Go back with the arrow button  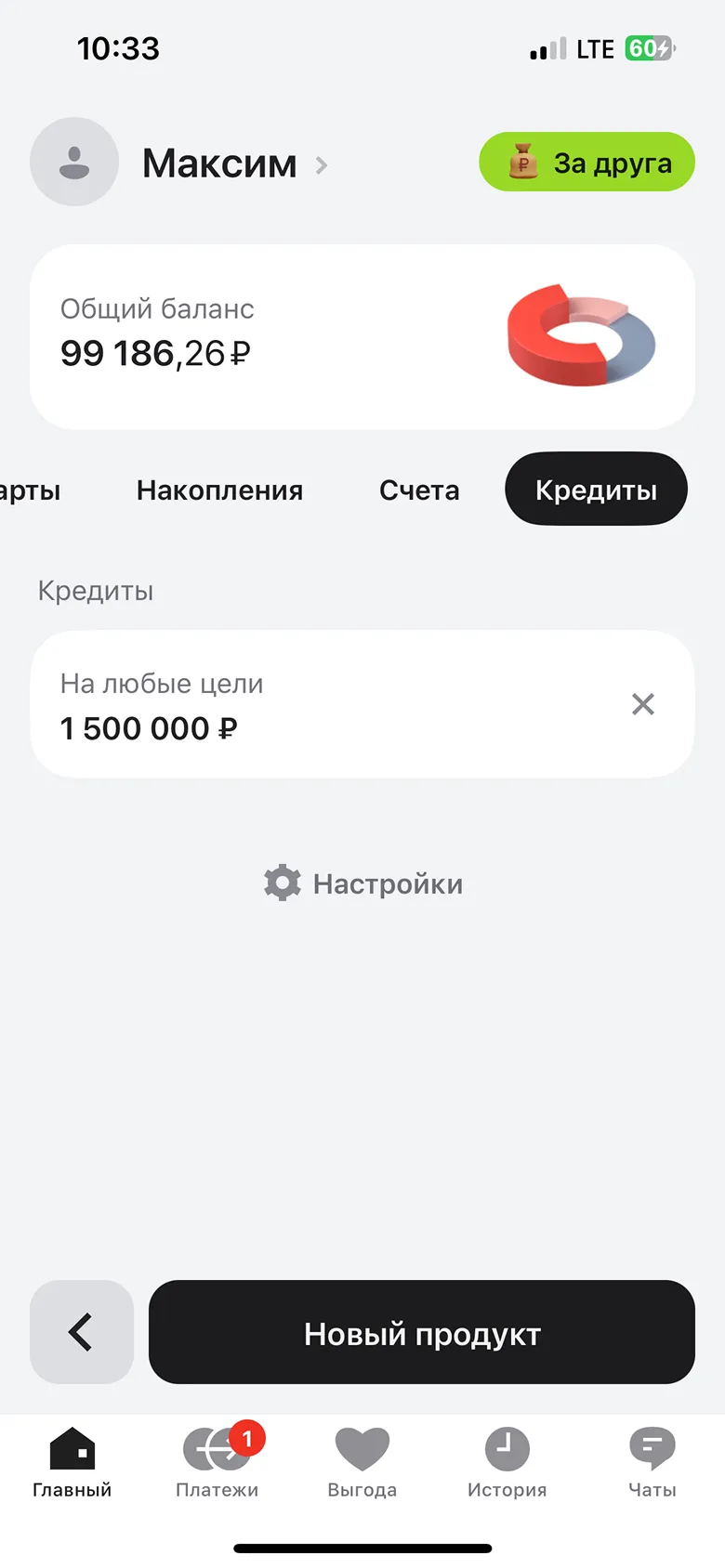pyautogui.click(x=81, y=1332)
